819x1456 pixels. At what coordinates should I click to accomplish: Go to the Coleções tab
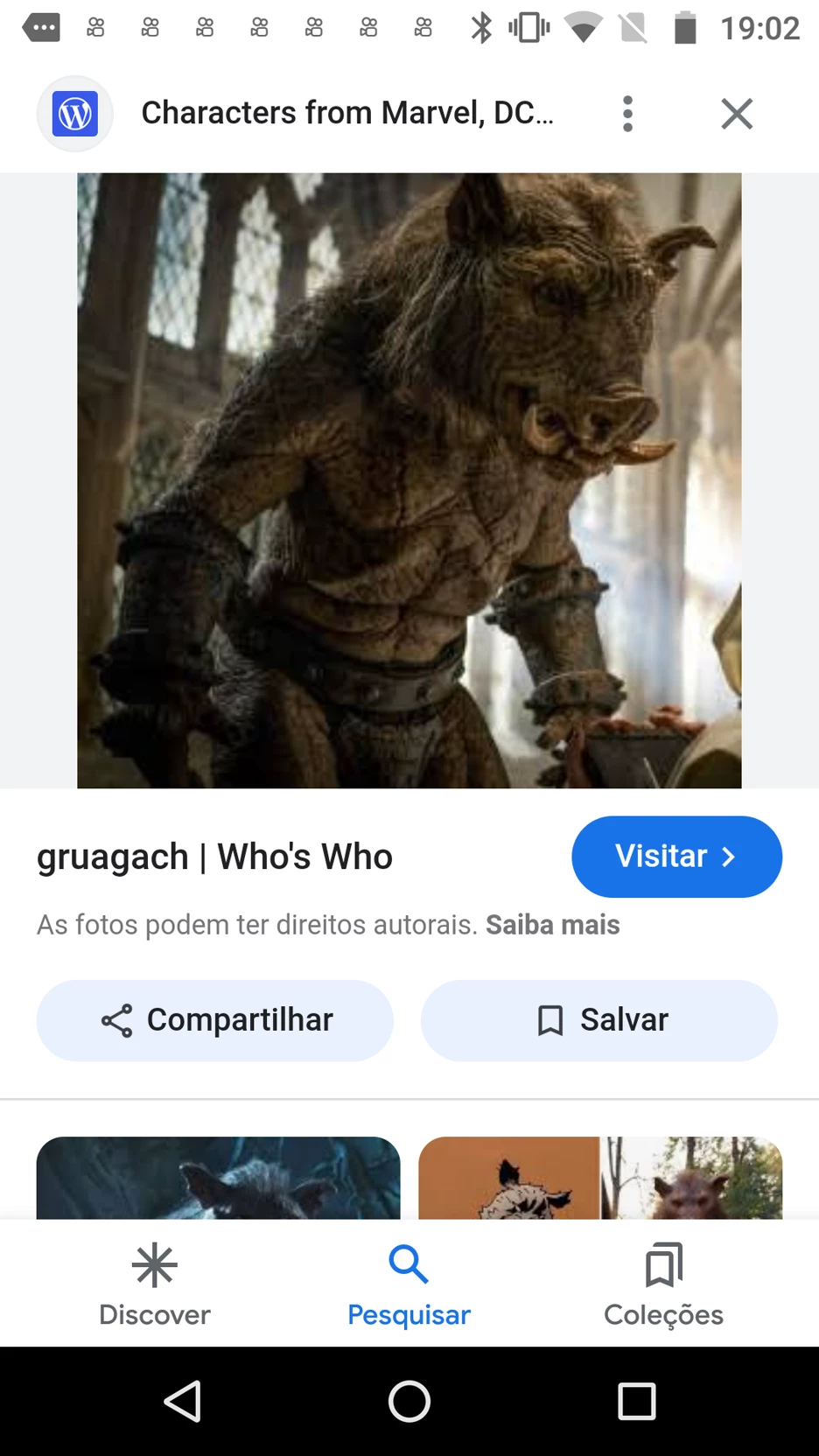[663, 1284]
